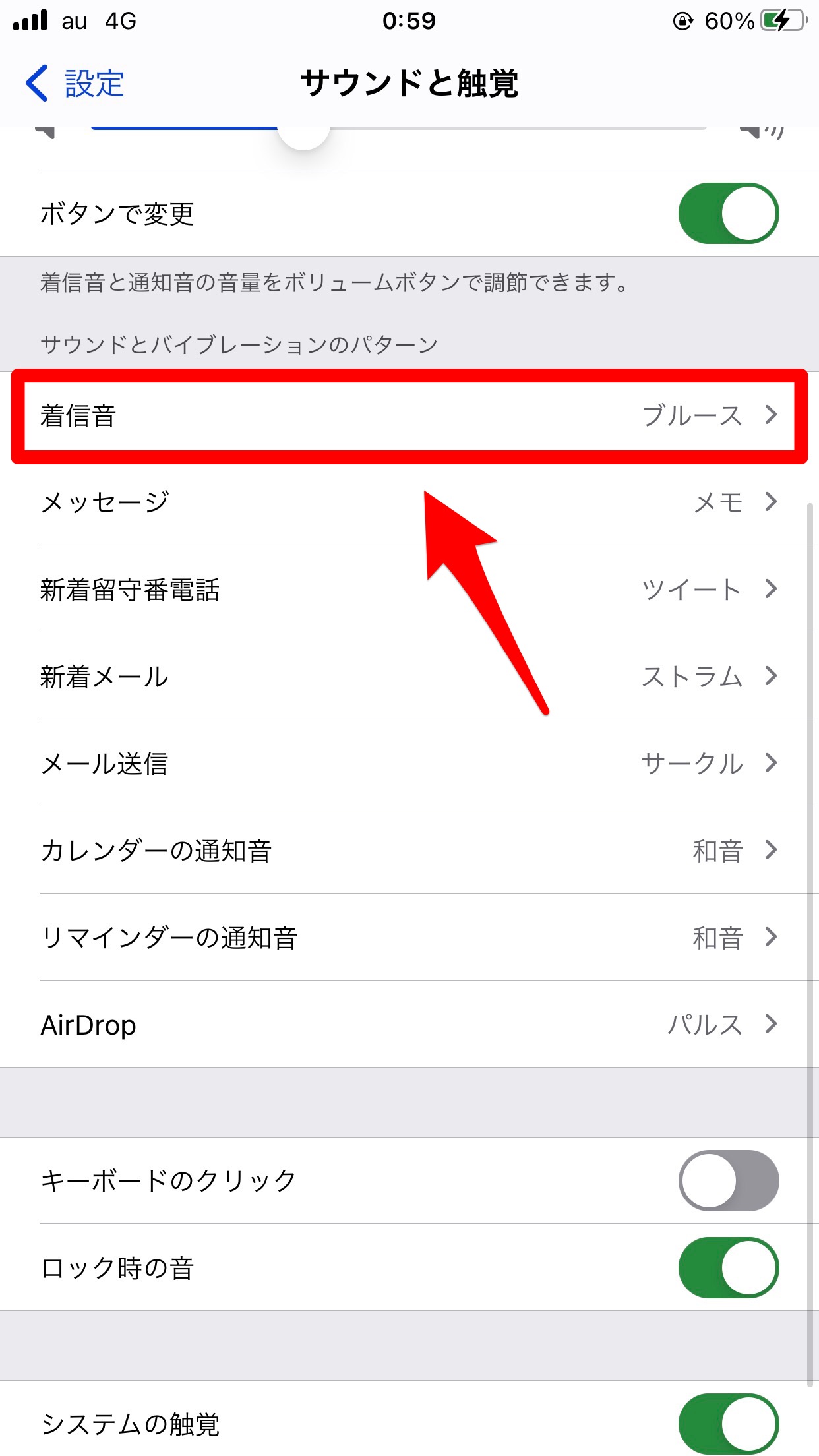Tap the orientation lock icon near 60%

coord(682,21)
